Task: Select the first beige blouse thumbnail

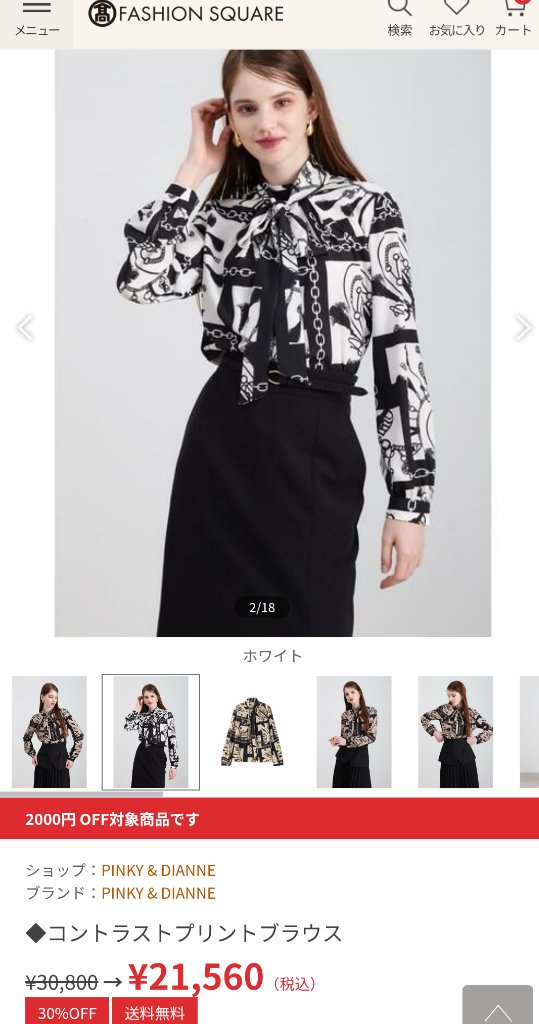Action: pos(49,731)
